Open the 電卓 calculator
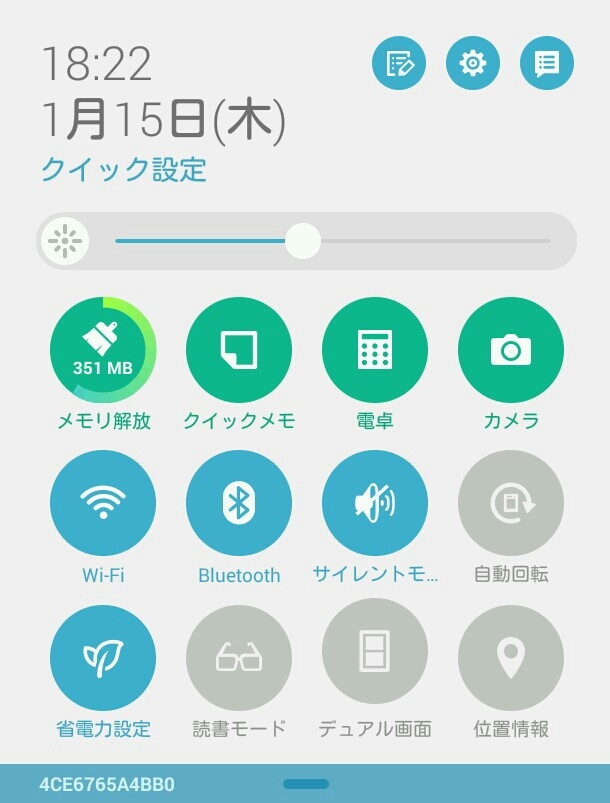 point(375,350)
